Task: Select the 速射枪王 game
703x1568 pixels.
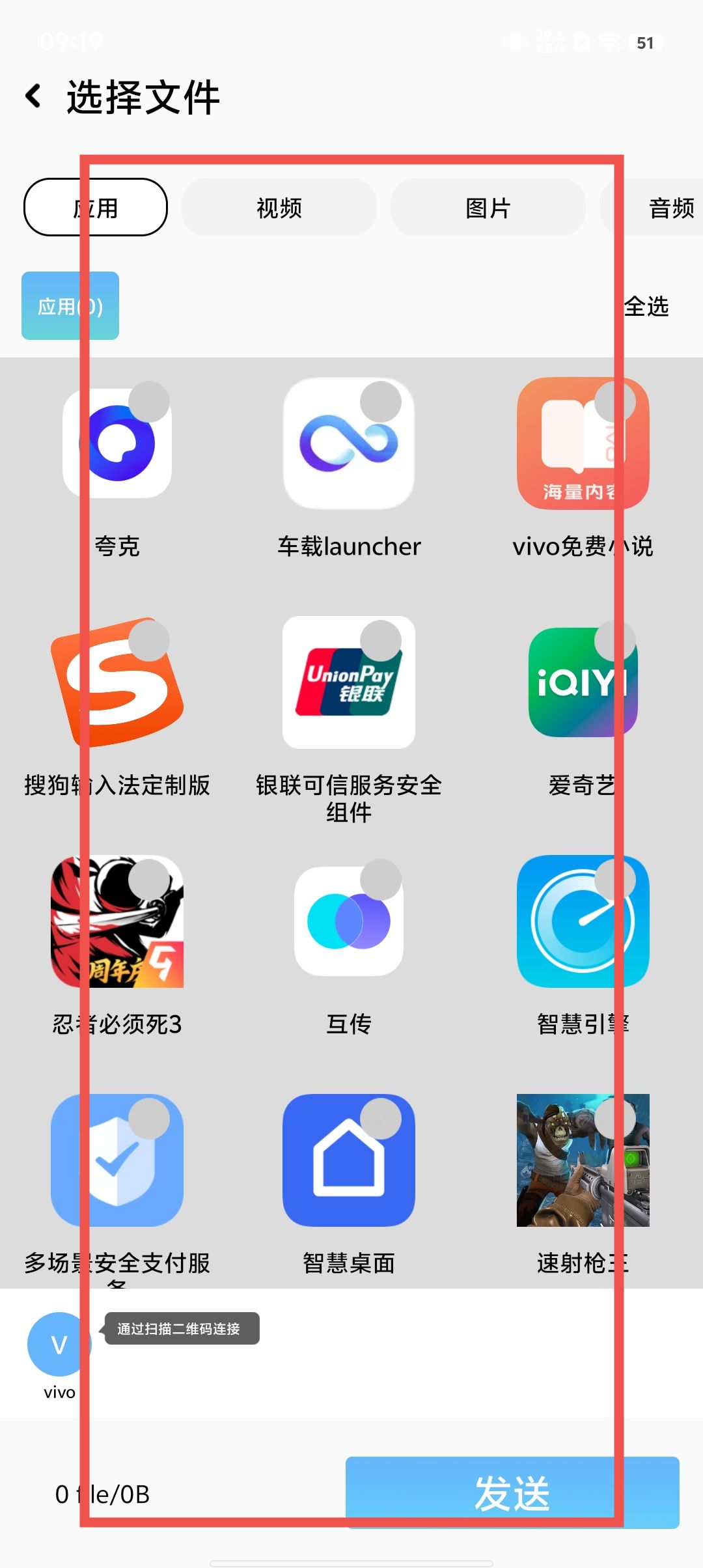Action: (x=583, y=1160)
